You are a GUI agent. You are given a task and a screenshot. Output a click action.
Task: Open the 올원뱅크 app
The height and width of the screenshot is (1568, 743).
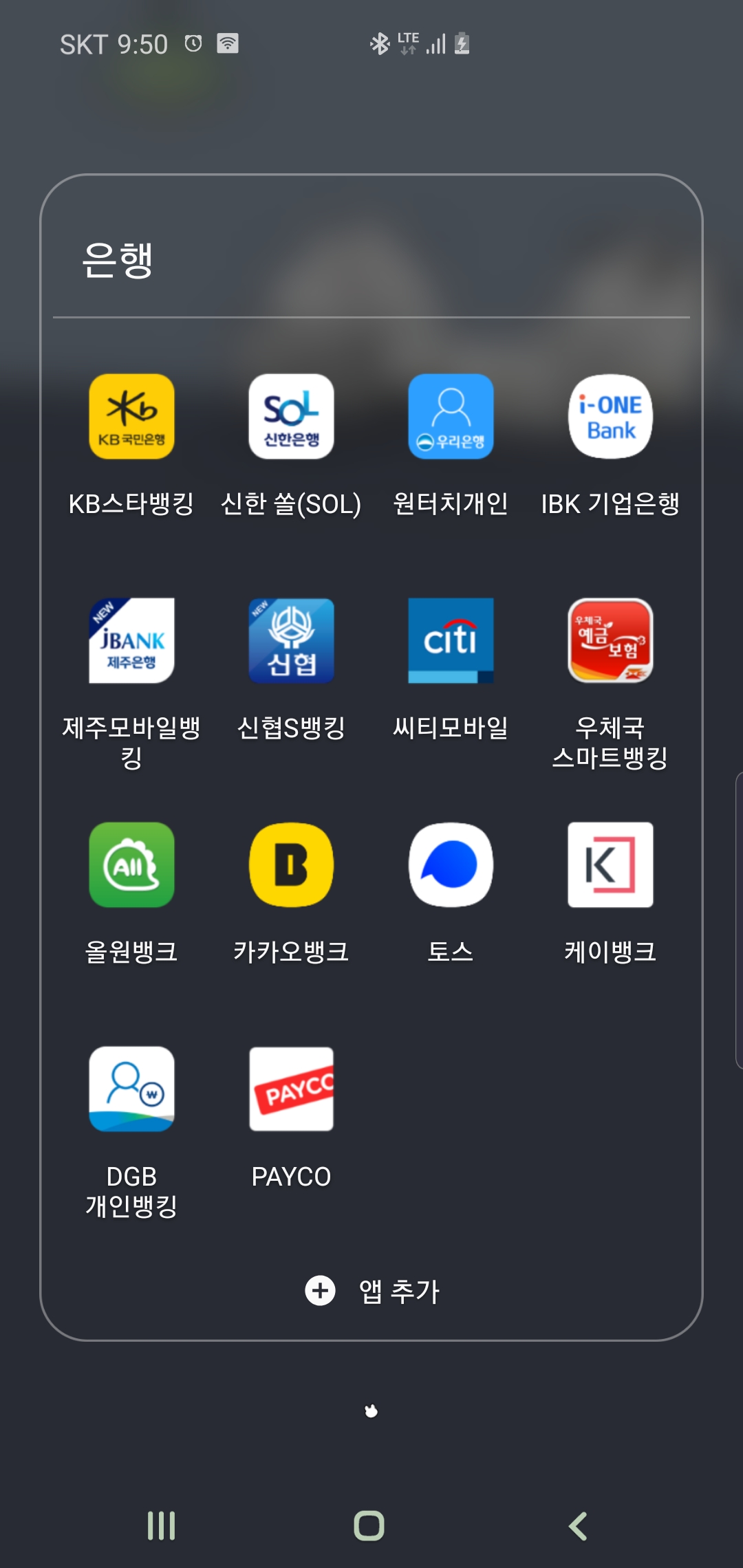pyautogui.click(x=131, y=865)
